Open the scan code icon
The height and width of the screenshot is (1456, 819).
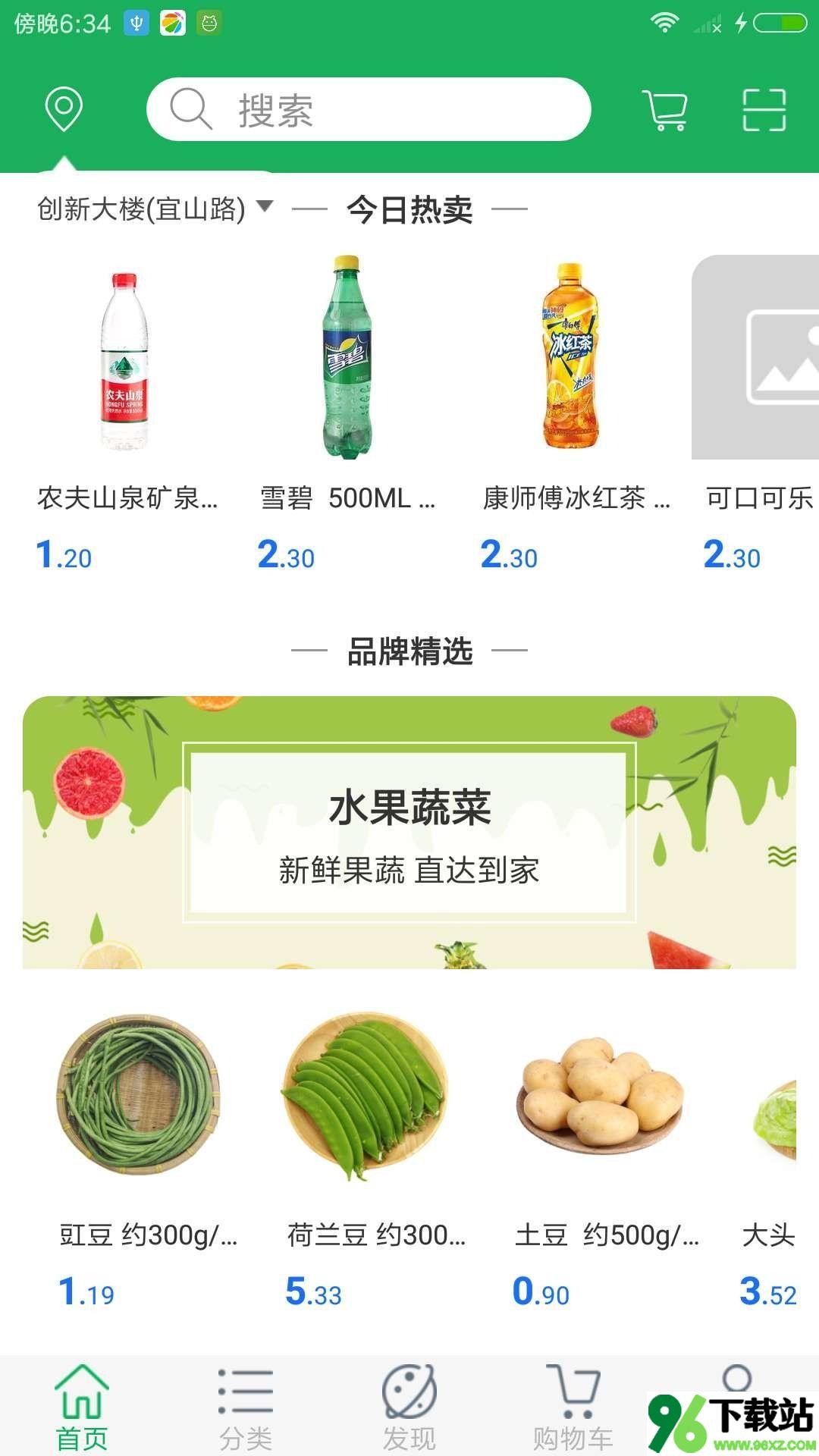pos(764,110)
